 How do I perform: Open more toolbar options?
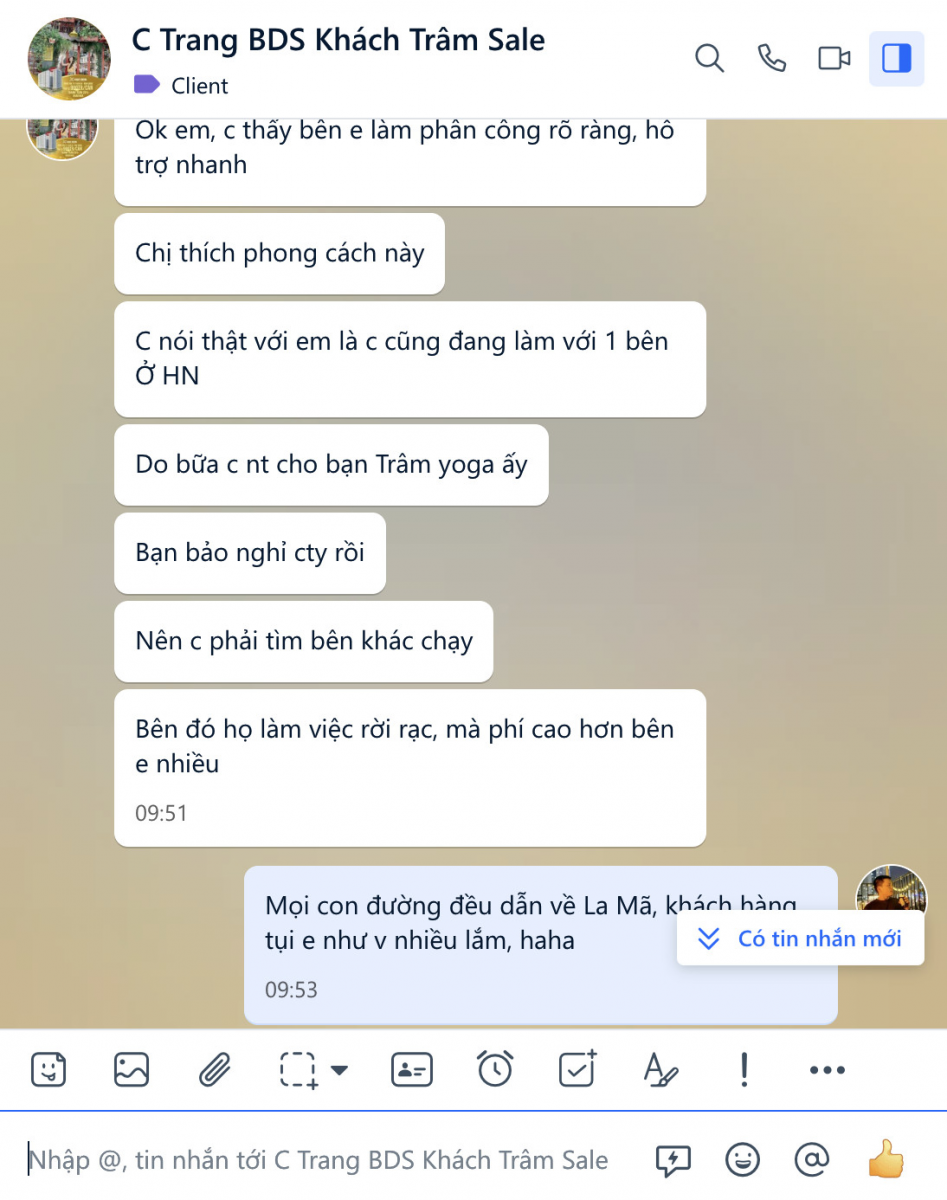[x=827, y=1070]
